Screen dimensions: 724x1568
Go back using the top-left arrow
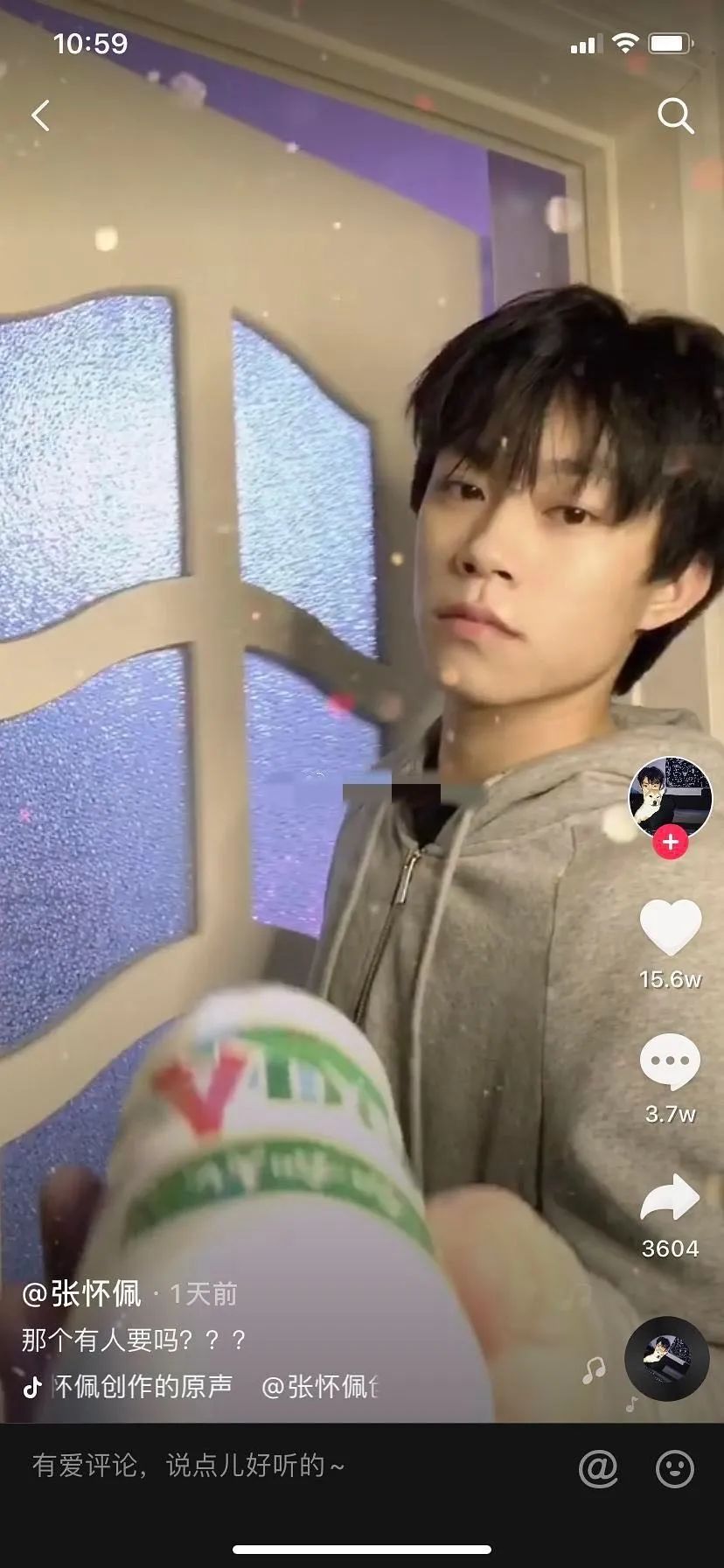[40, 115]
